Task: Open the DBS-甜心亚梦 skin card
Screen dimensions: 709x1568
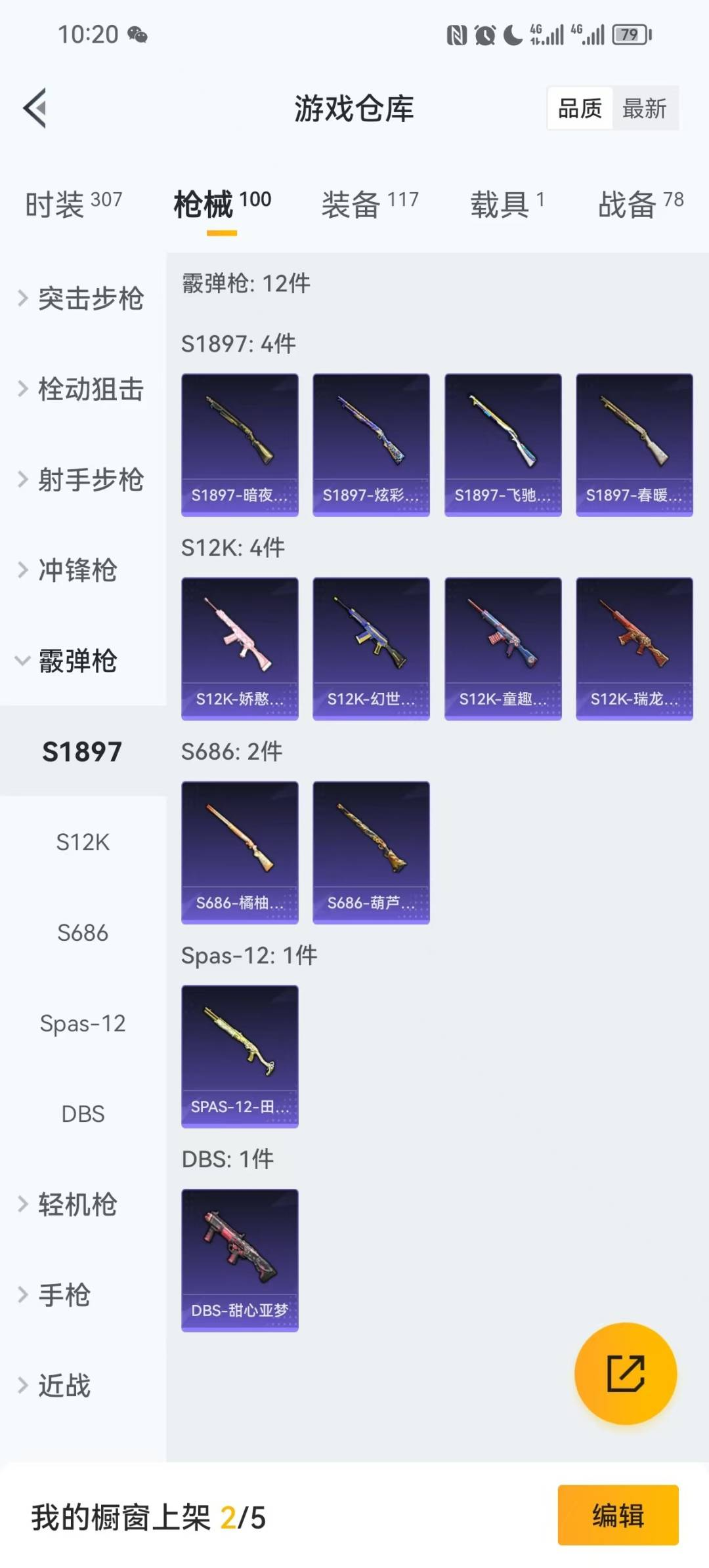Action: pyautogui.click(x=240, y=1260)
